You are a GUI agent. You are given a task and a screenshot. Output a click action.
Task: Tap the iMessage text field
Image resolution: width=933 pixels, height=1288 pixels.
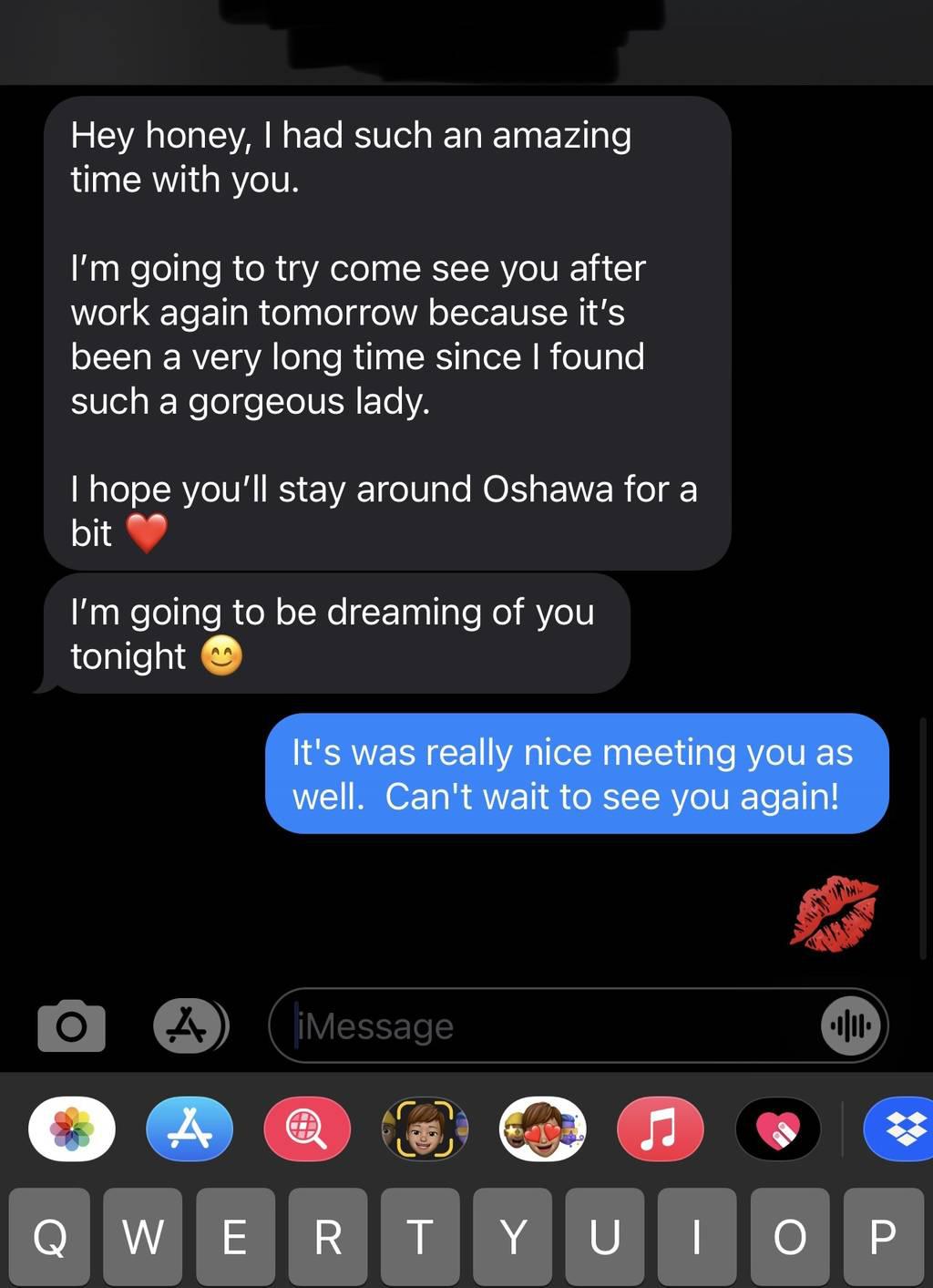coord(547,1026)
